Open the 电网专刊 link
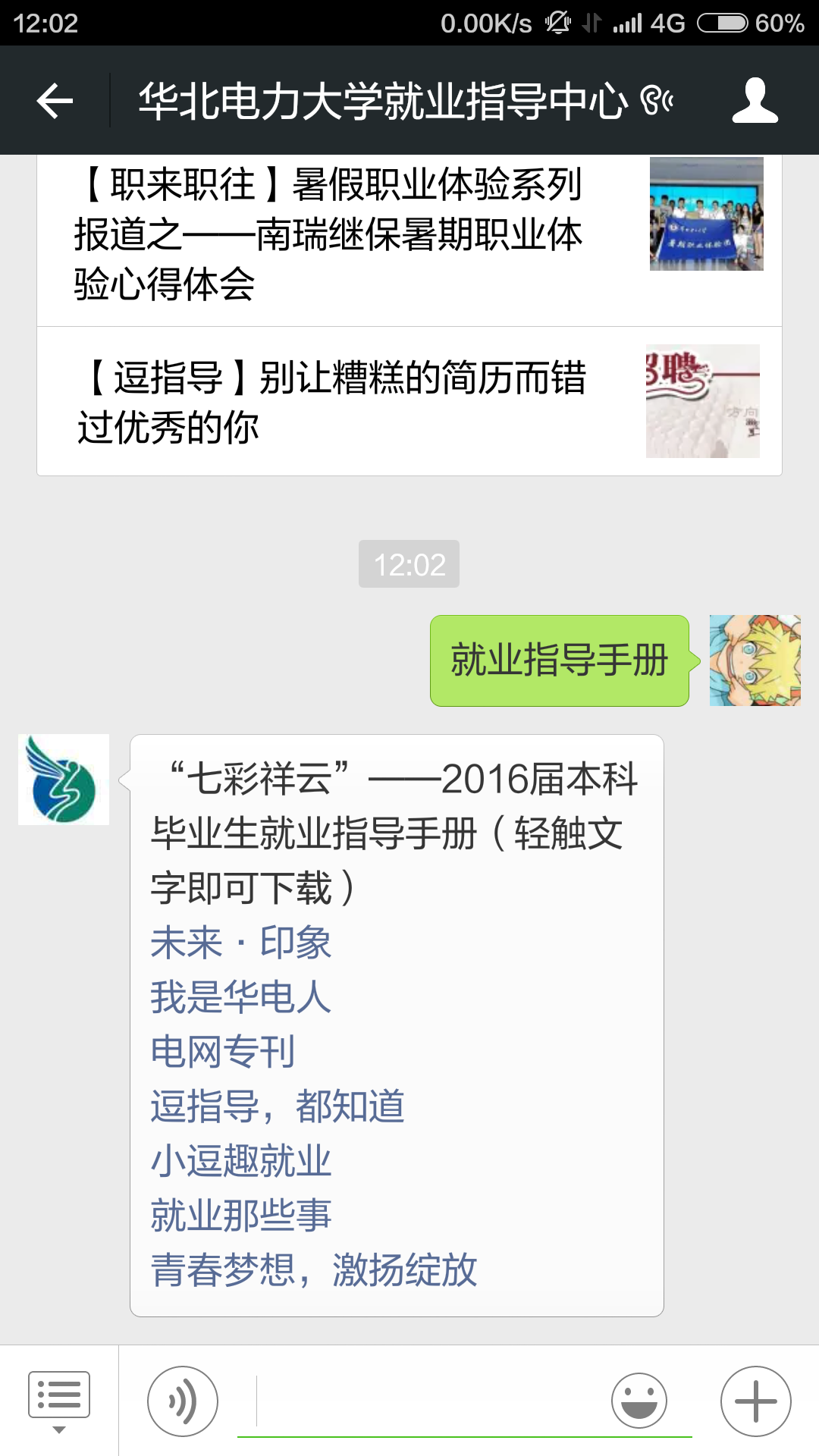The image size is (819, 1456). [x=222, y=1052]
